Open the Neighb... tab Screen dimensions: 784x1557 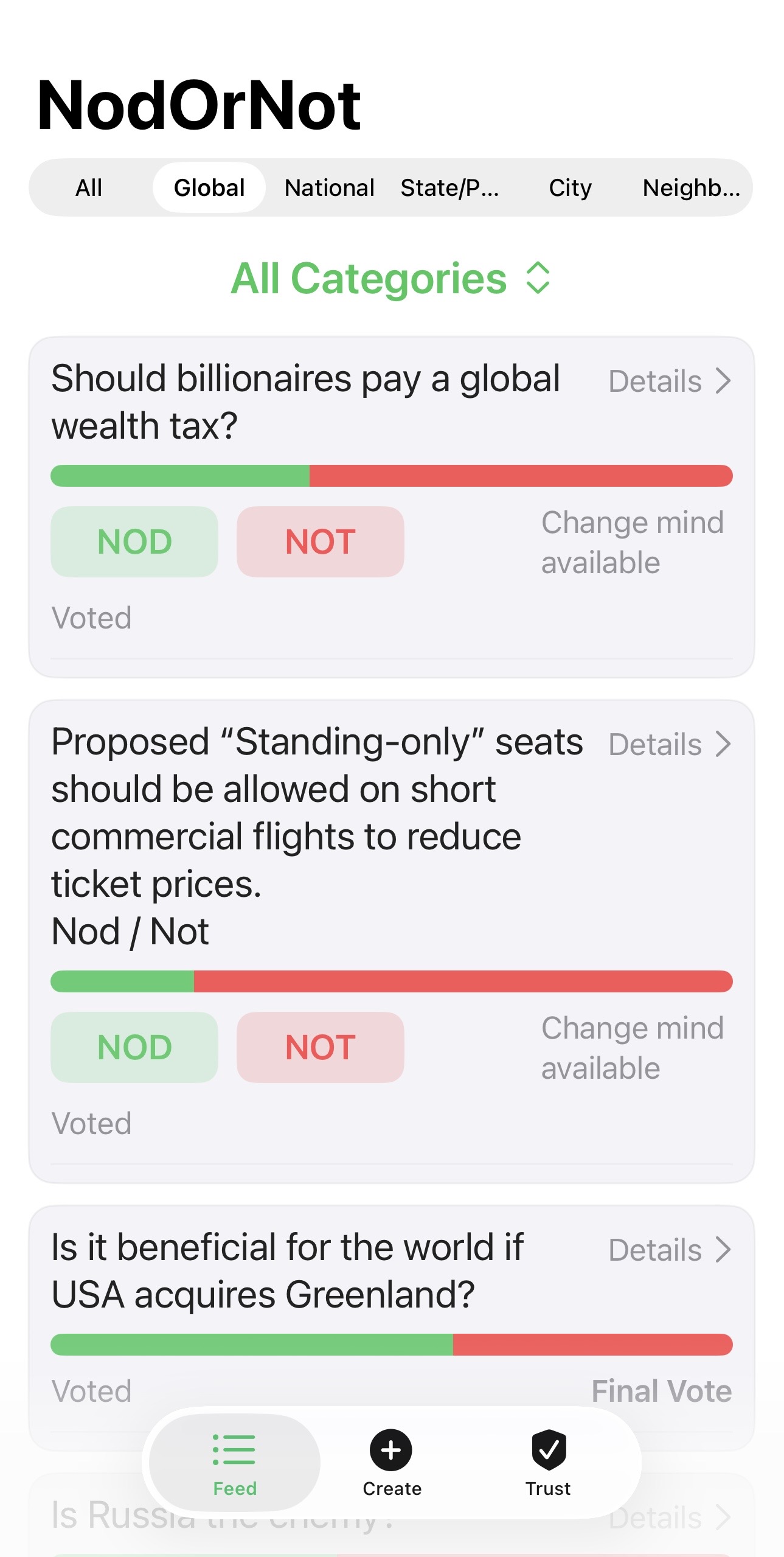691,188
